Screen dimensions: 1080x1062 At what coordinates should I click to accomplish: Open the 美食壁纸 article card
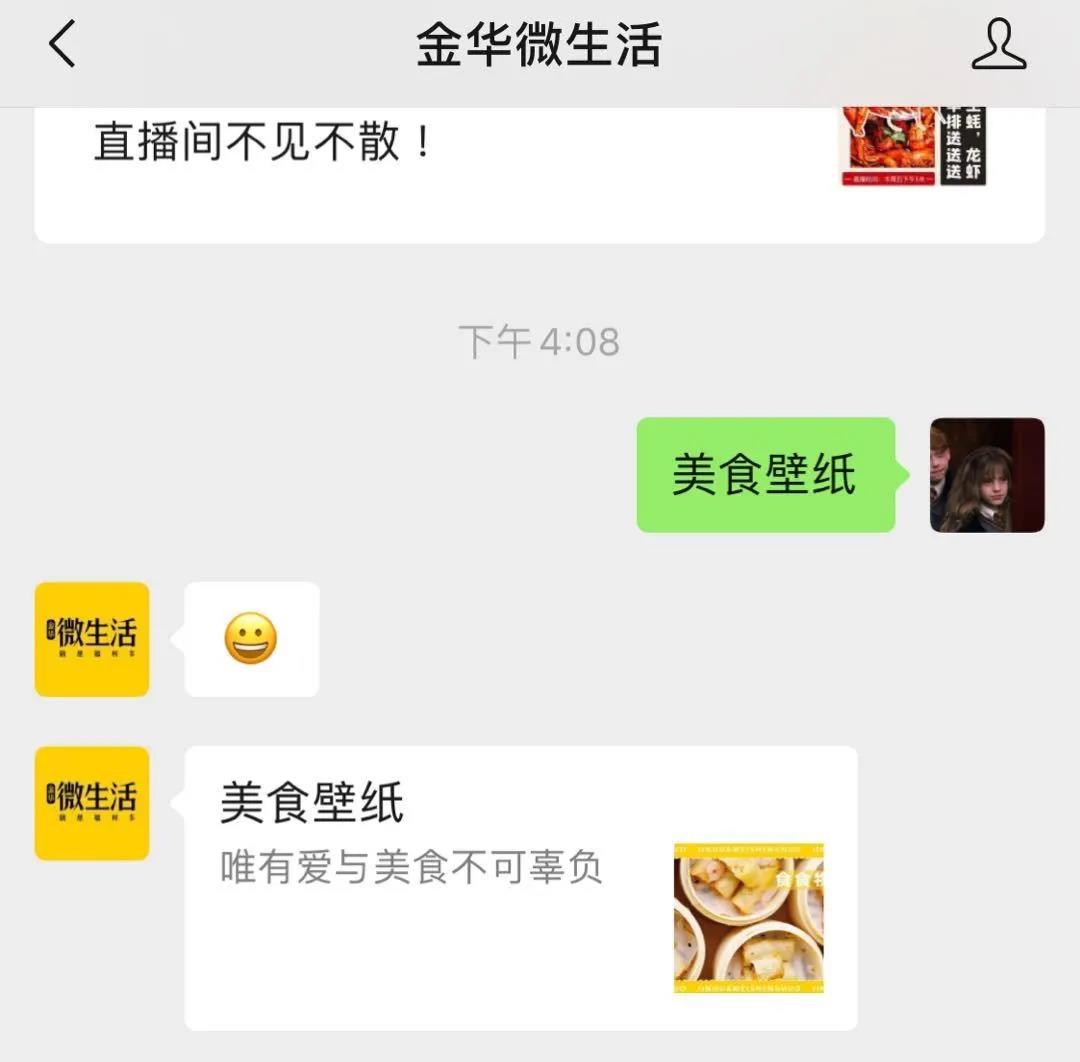(520, 887)
